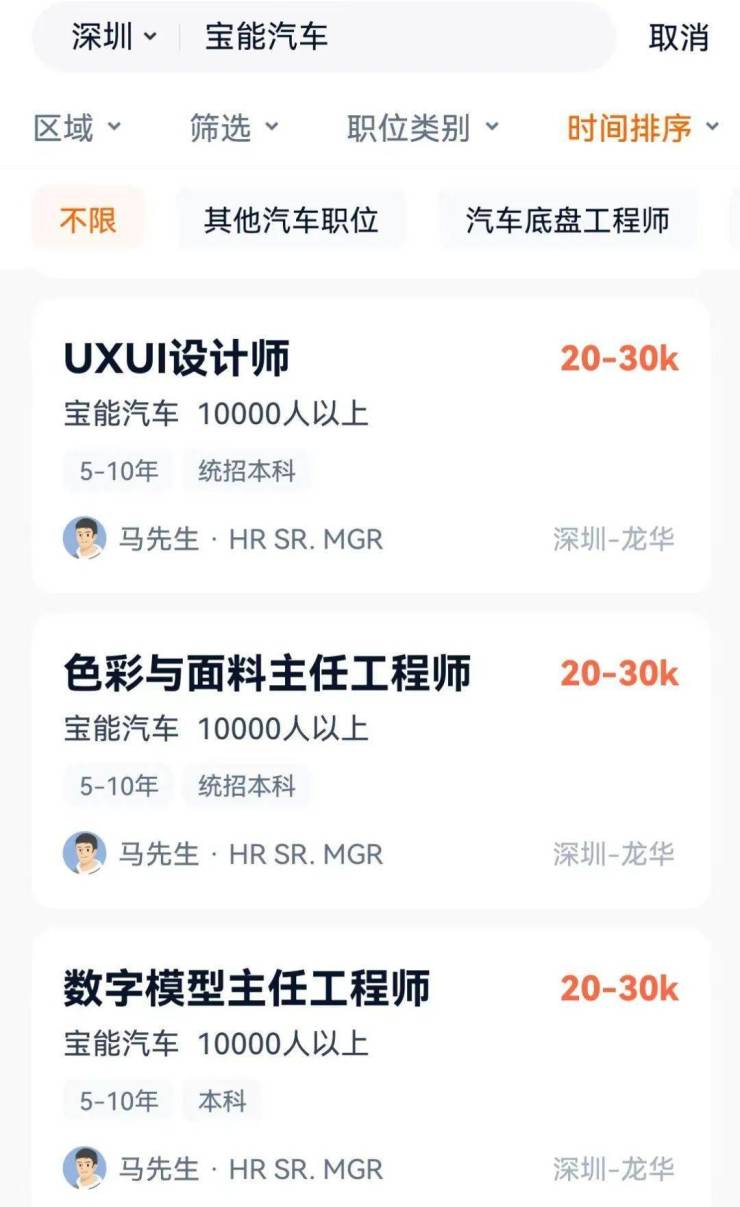Filter by 其他汽车职位
The height and width of the screenshot is (1207, 740).
[x=291, y=220]
